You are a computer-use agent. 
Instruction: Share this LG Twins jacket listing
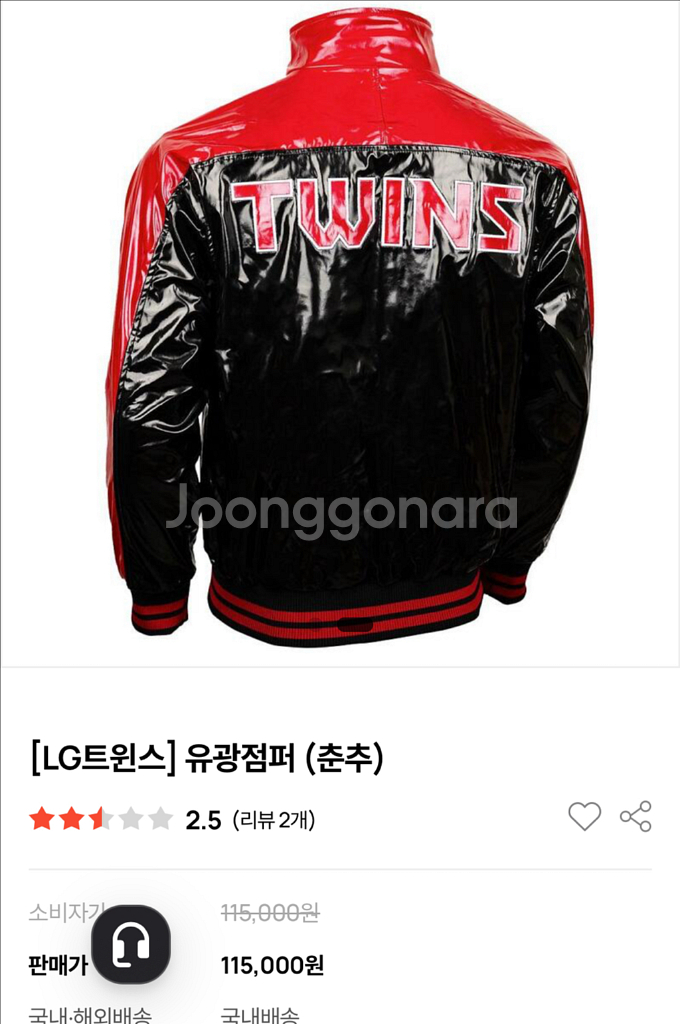pos(636,817)
